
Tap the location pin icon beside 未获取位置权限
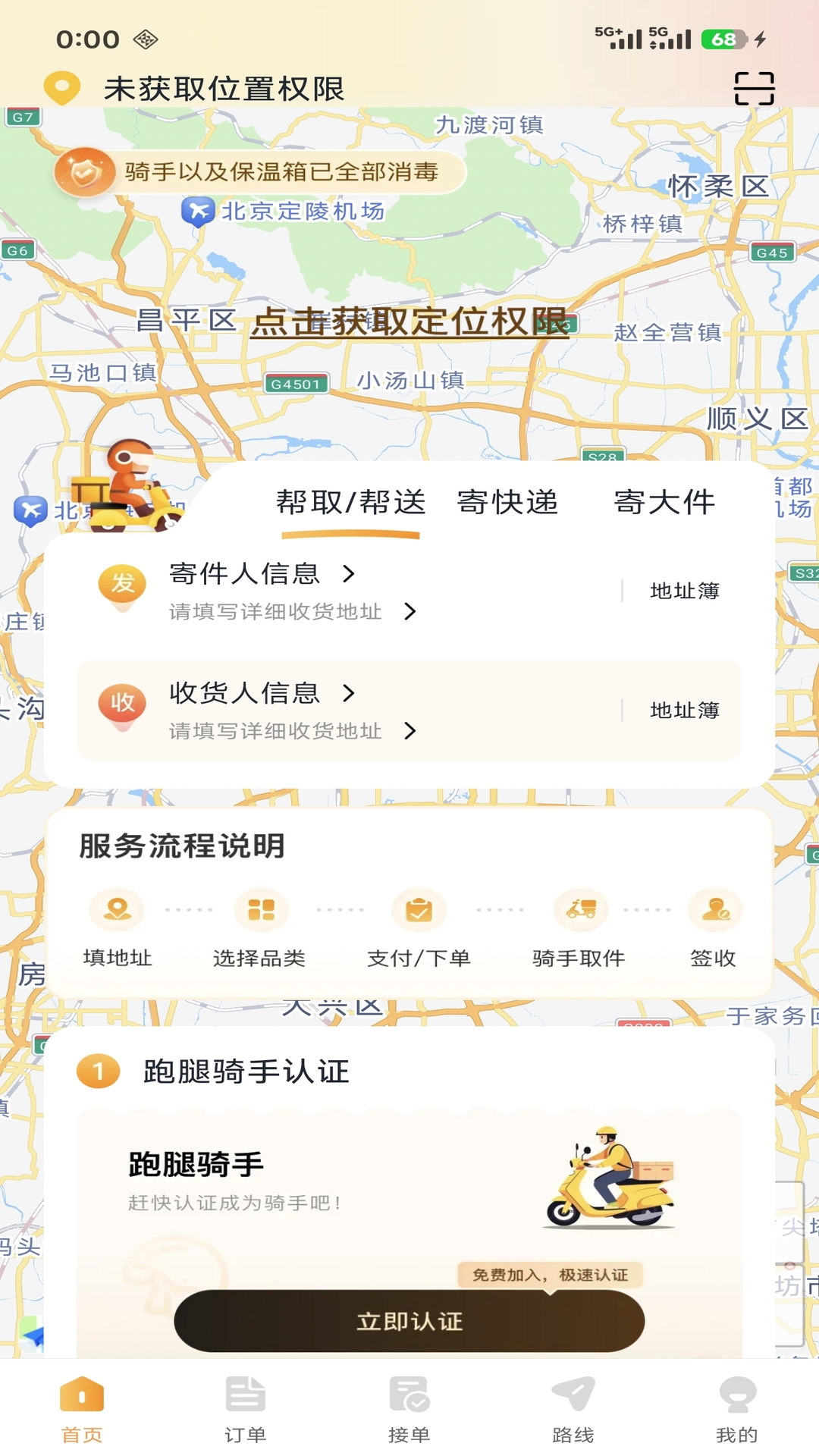(61, 87)
